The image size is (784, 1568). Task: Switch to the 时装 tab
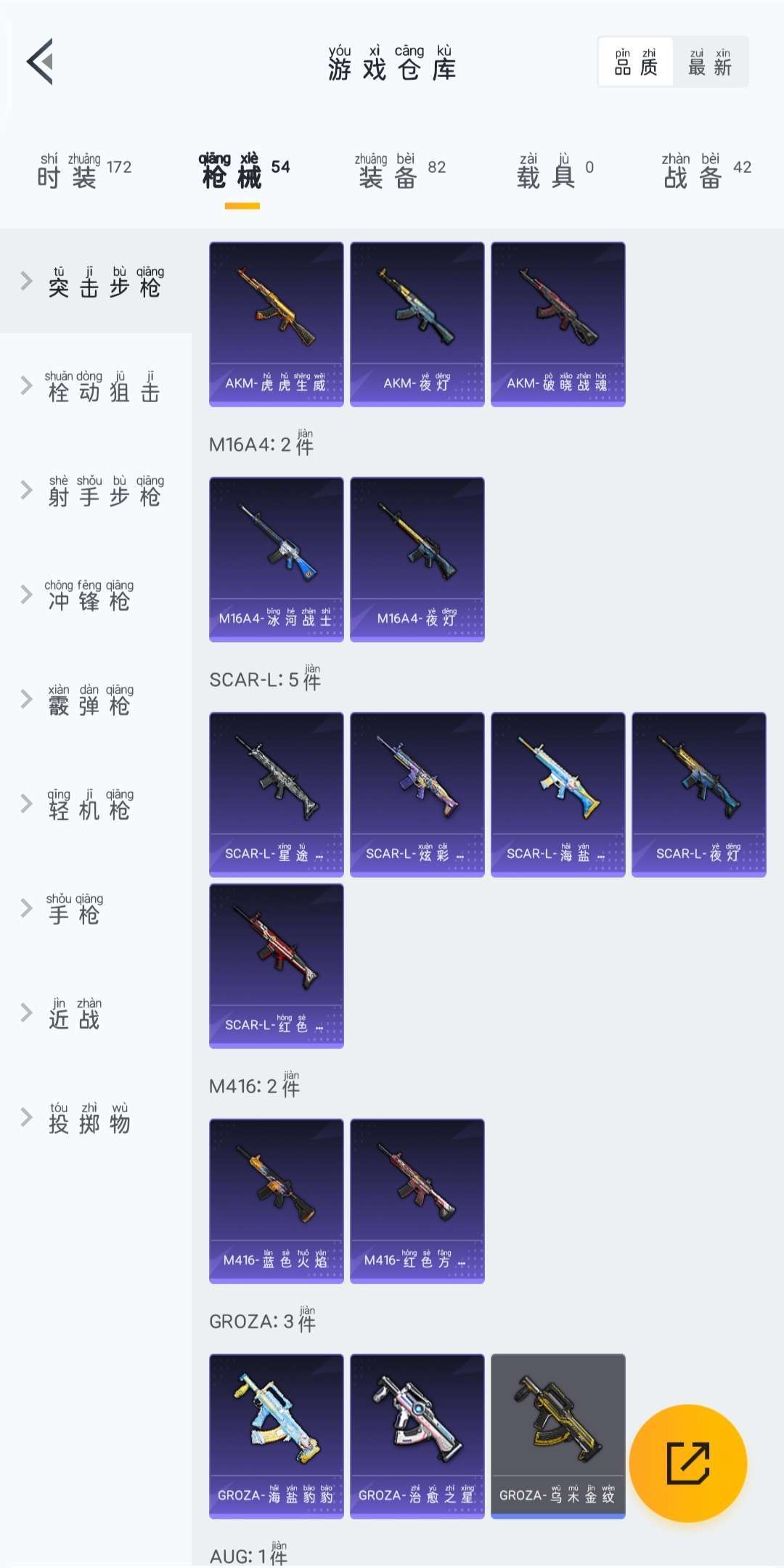pos(83,170)
